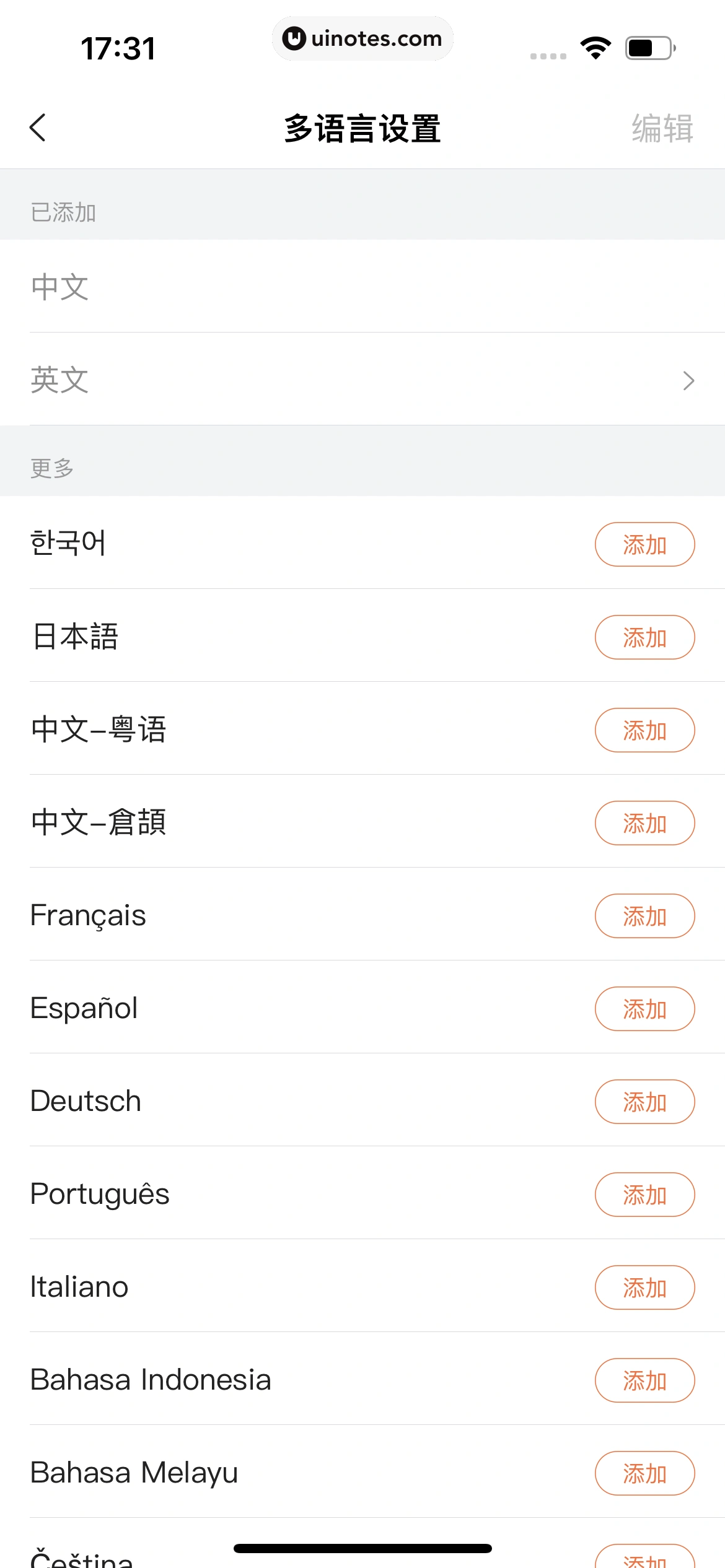The height and width of the screenshot is (1568, 725).
Task: Add Español language
Action: point(644,1009)
